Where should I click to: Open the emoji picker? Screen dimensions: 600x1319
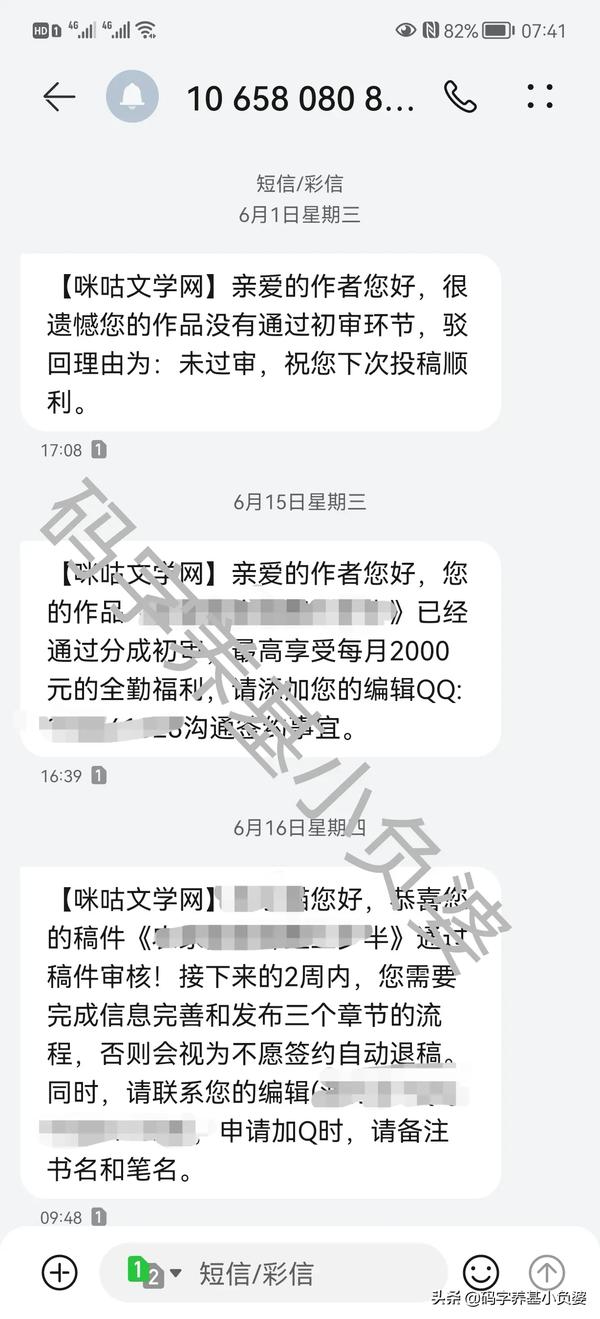(x=481, y=1272)
